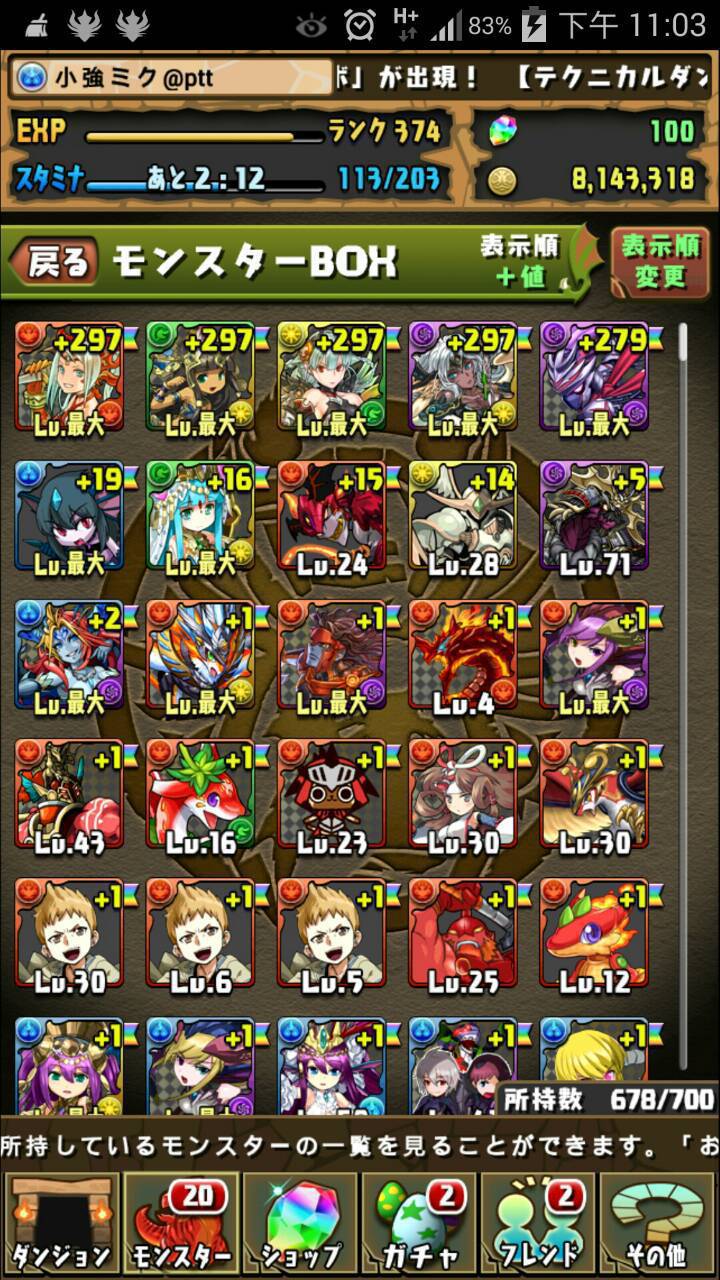Change sort order with 表示順変更

[x=660, y=262]
